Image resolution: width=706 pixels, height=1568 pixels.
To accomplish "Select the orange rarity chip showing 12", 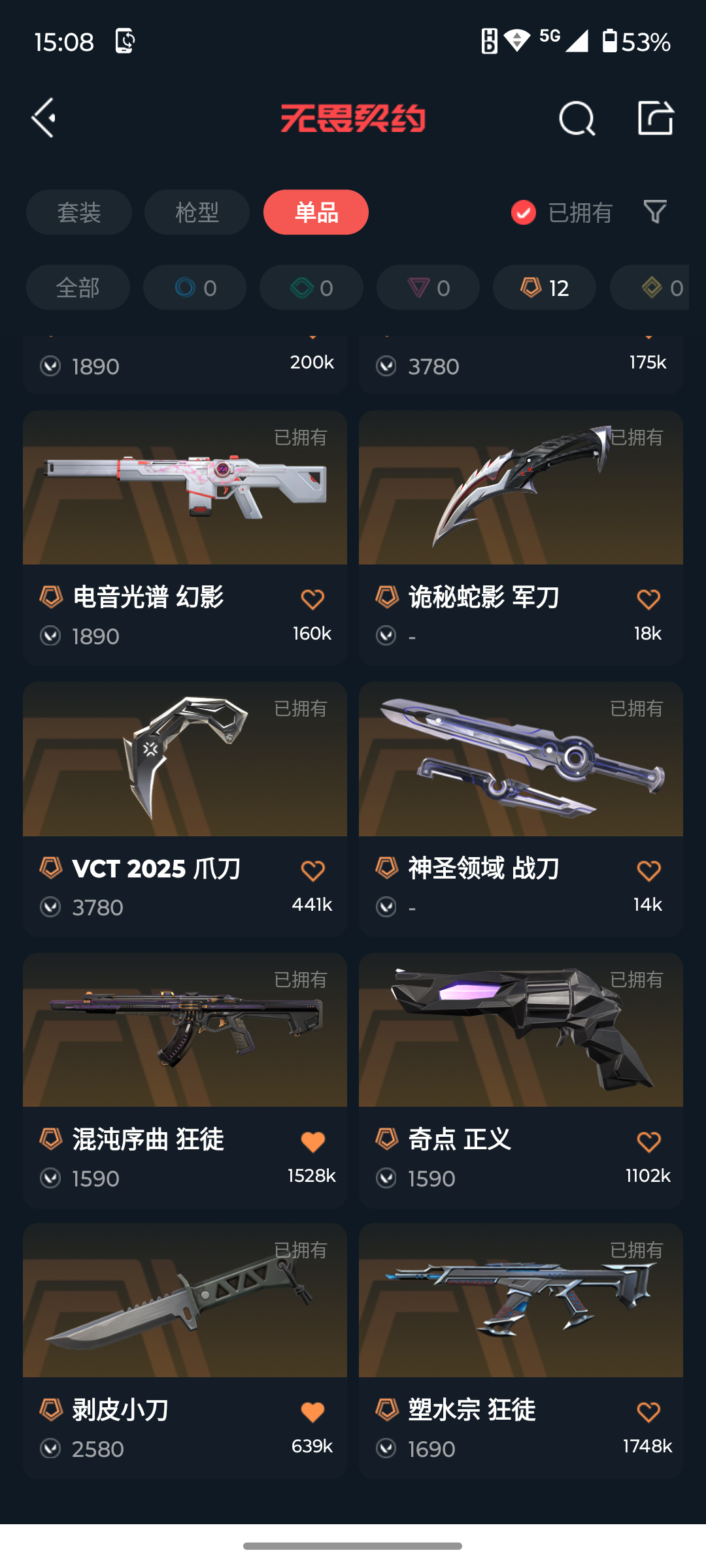I will click(x=545, y=287).
